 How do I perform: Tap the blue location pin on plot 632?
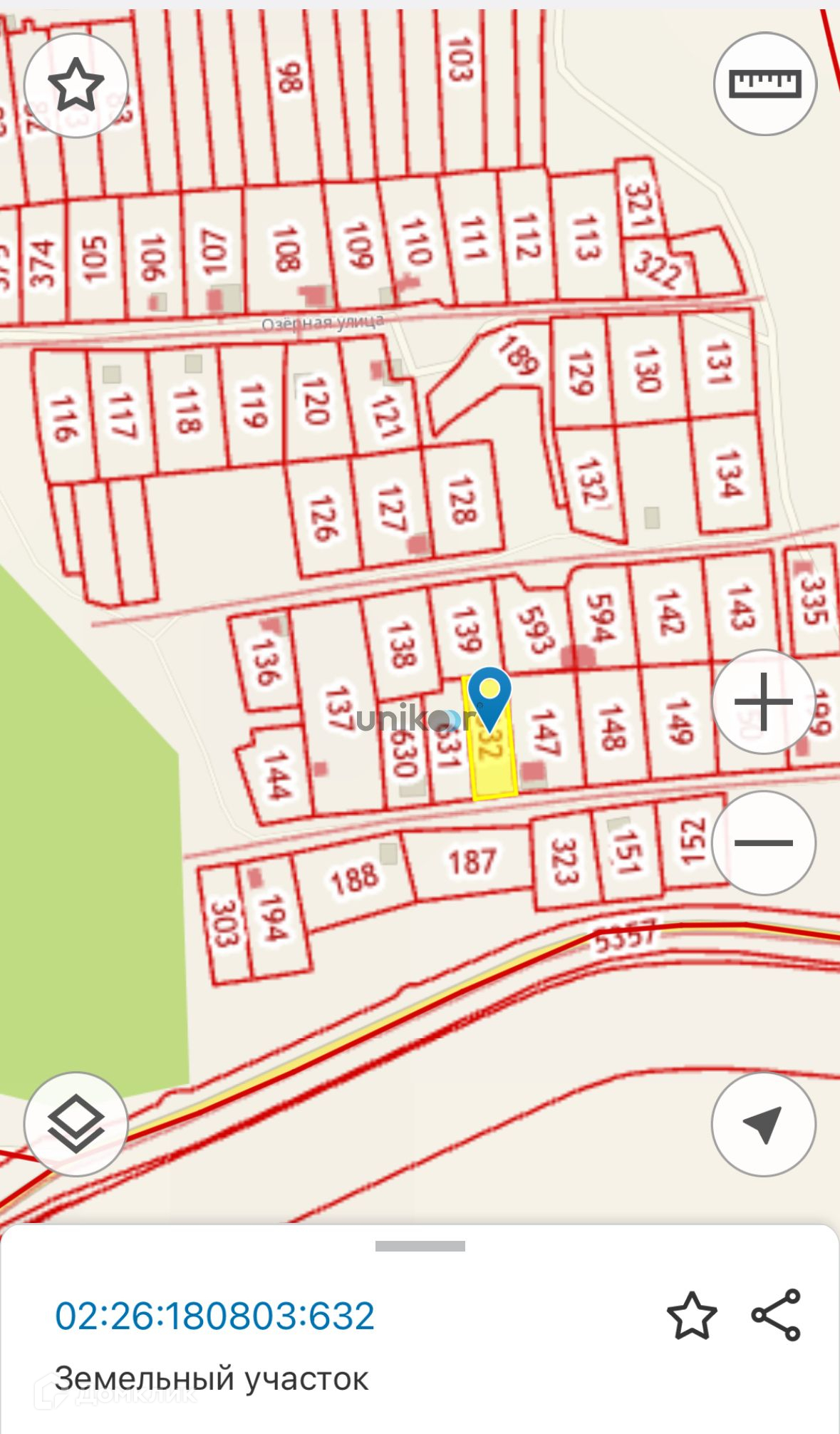[489, 696]
